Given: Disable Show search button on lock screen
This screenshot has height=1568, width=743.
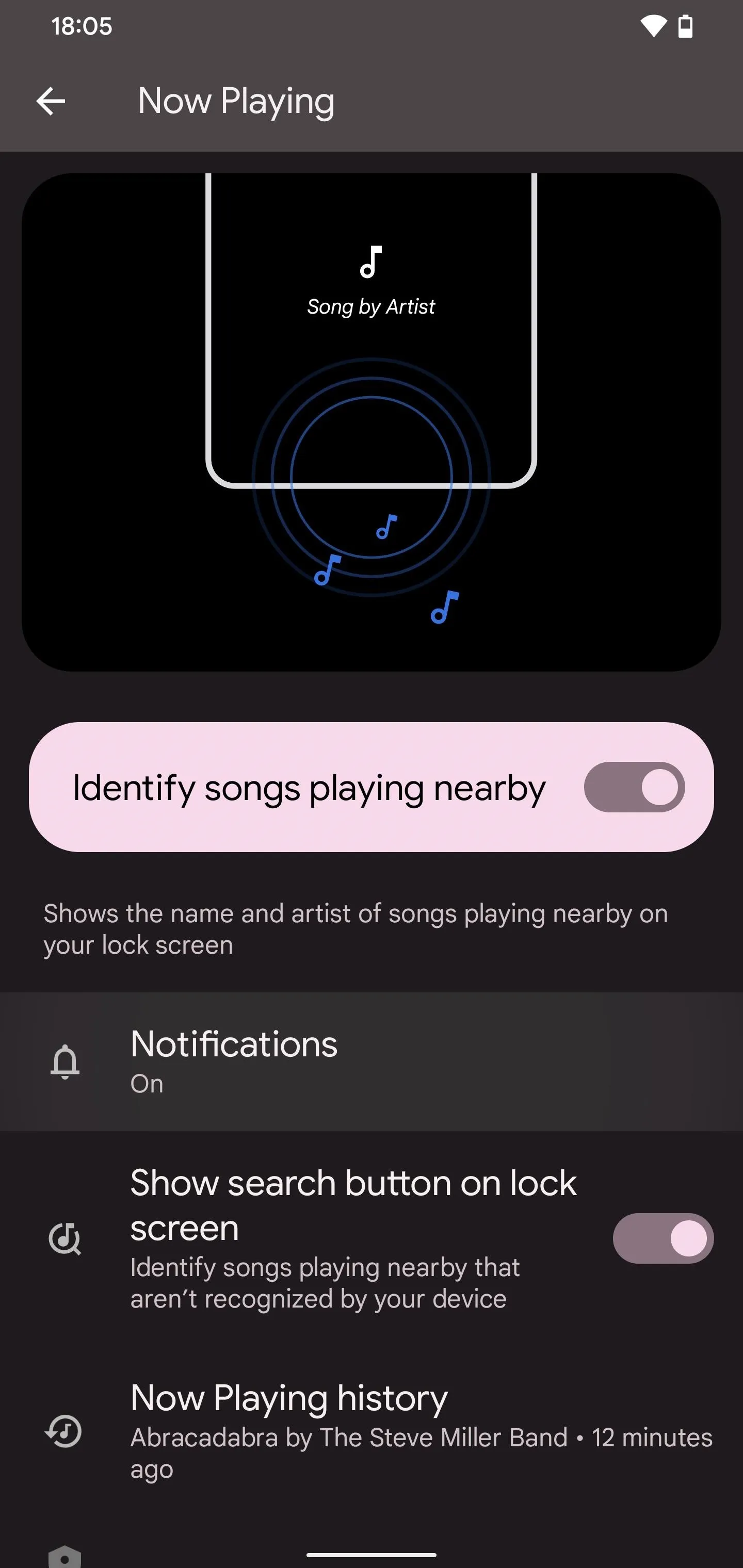Looking at the screenshot, I should (663, 1238).
